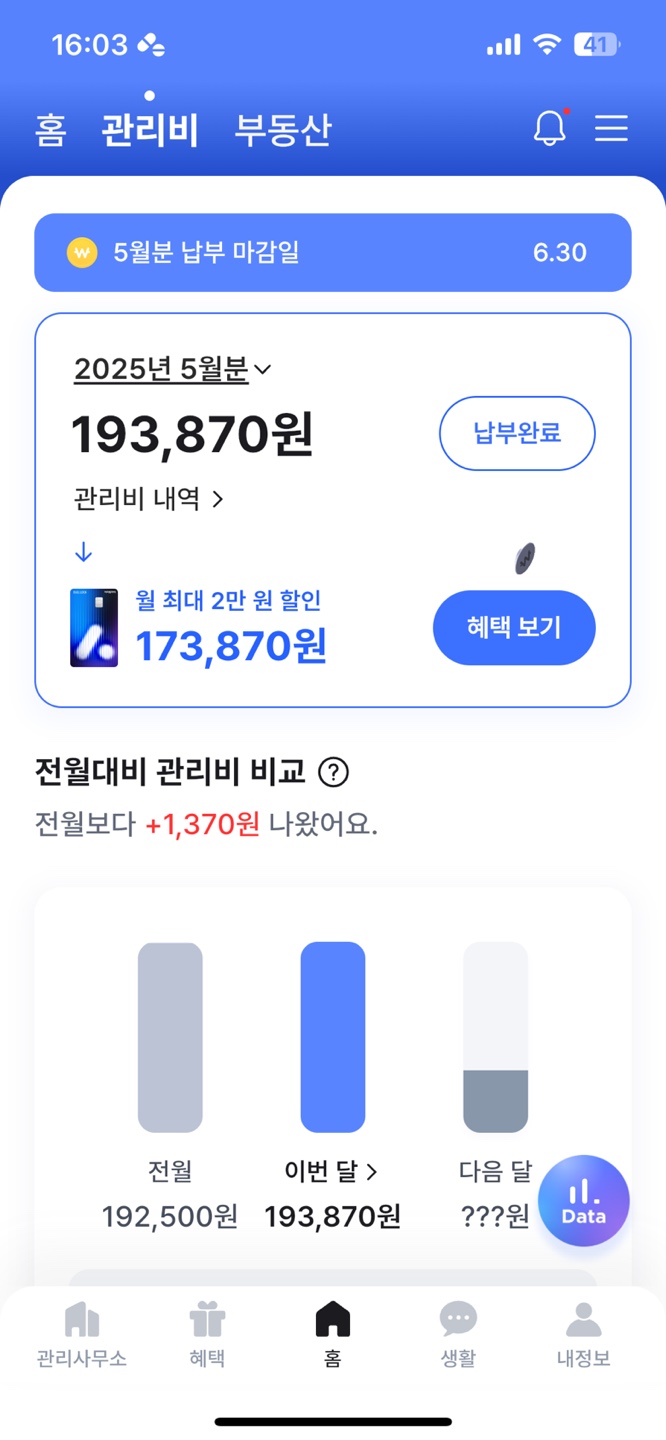Open the 혜택 bottom tab
Viewport: 666px width, 1440px height.
click(207, 1336)
